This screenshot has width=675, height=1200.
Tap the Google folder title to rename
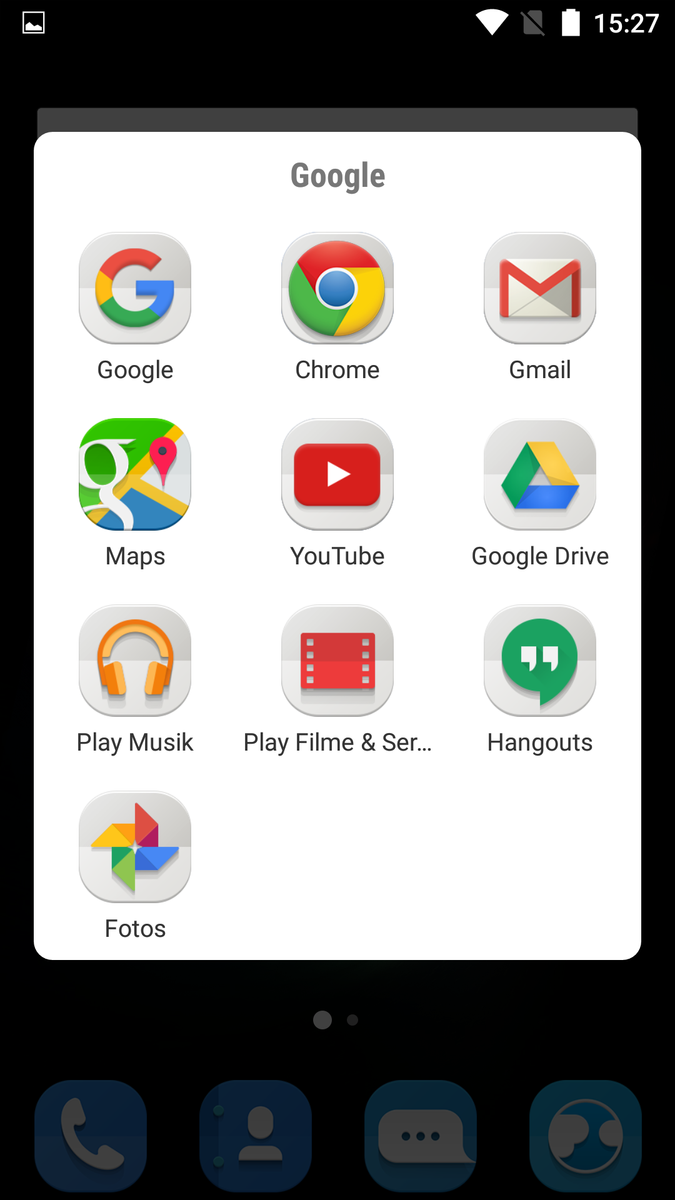pos(337,176)
